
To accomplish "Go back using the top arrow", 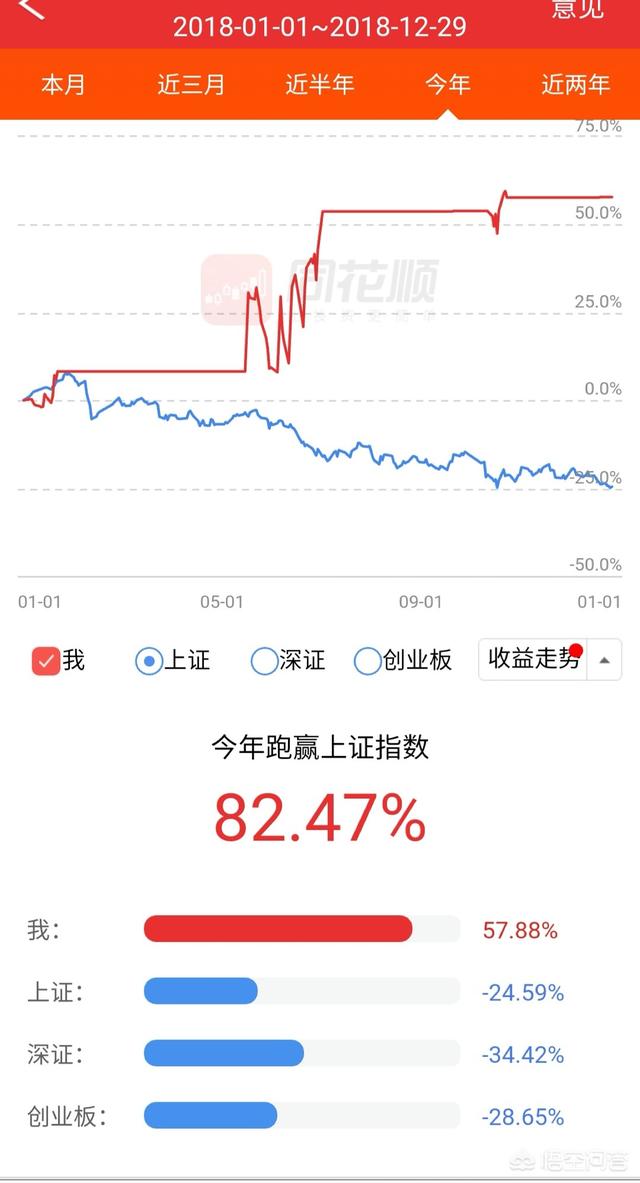I will pyautogui.click(x=32, y=10).
